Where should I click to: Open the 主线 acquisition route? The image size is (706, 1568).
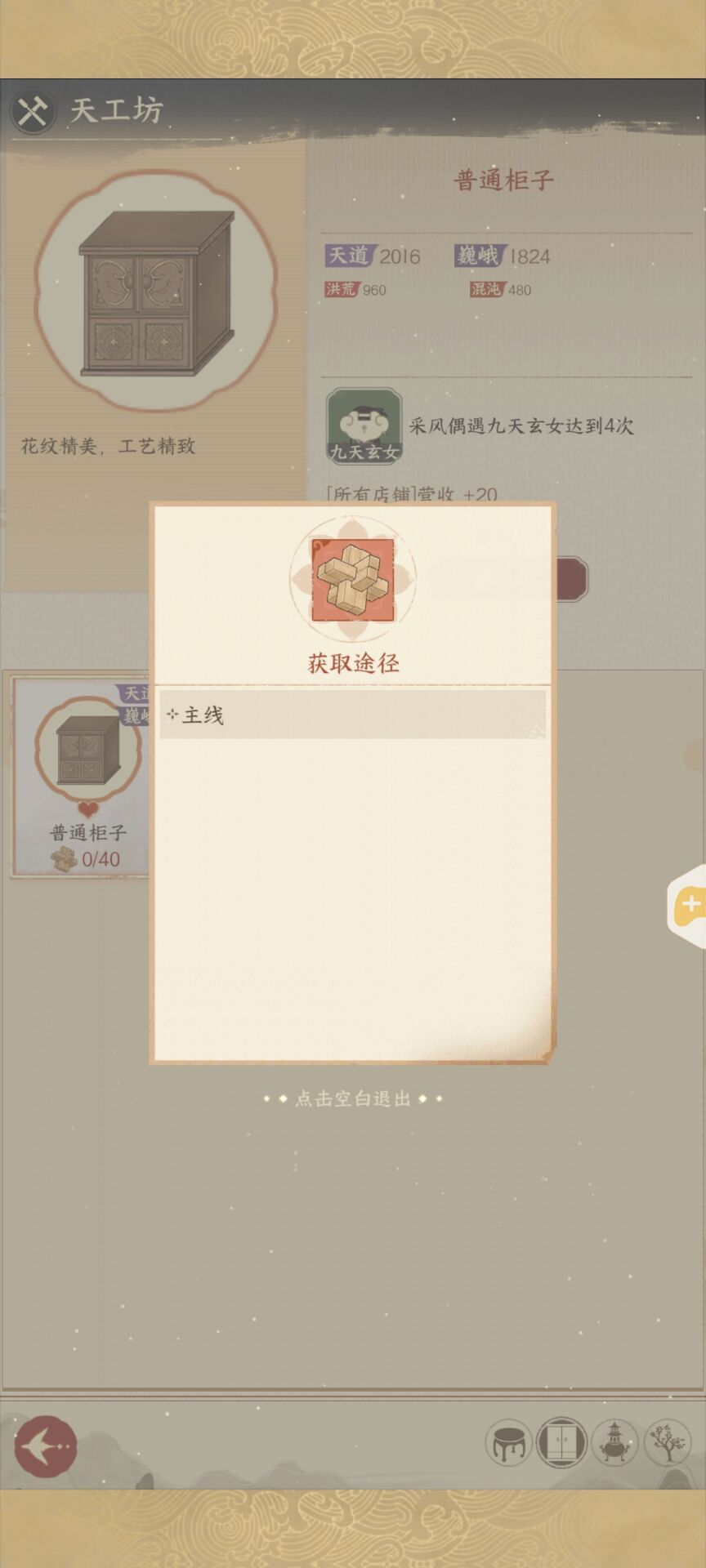click(x=352, y=715)
